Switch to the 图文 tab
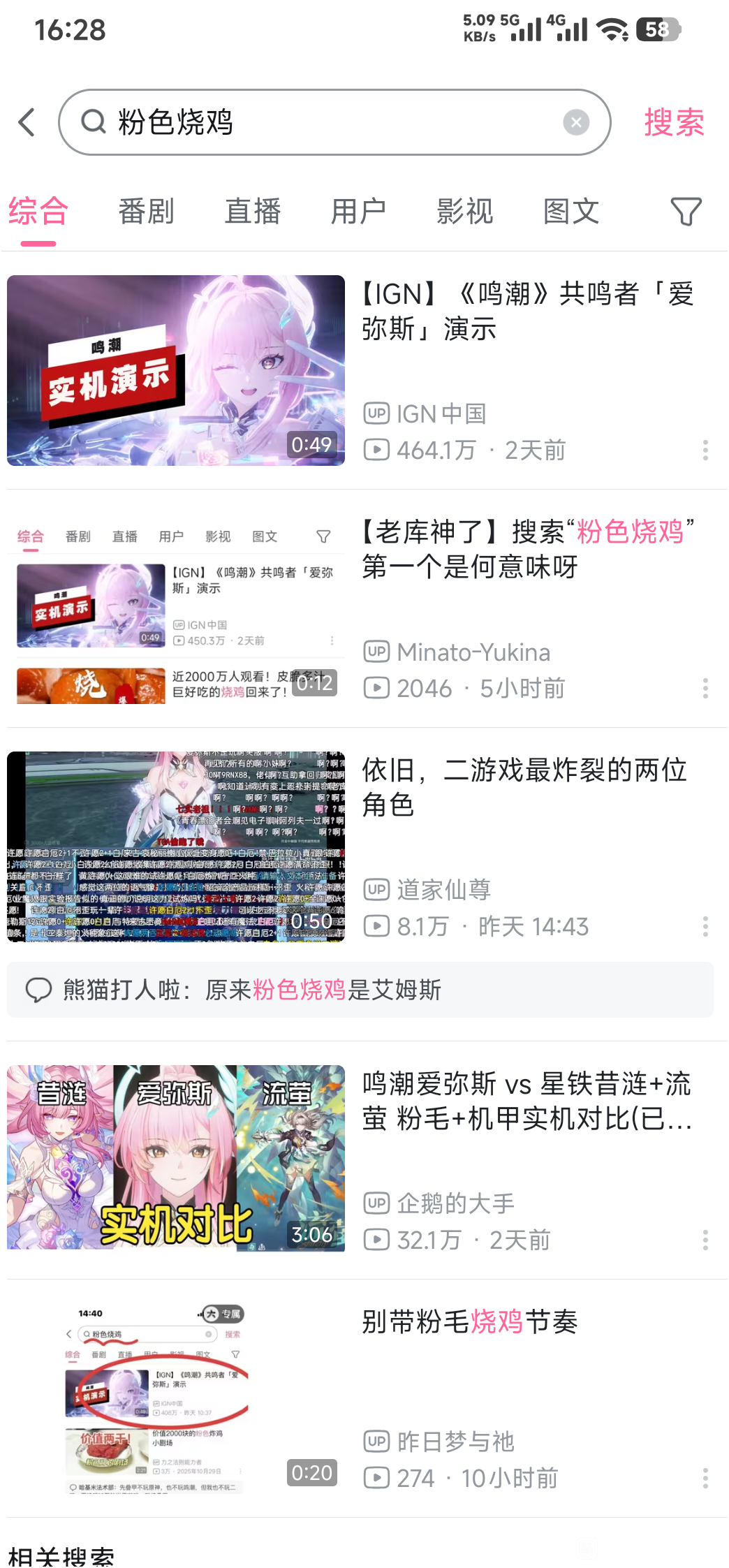729x1568 pixels. (x=571, y=212)
